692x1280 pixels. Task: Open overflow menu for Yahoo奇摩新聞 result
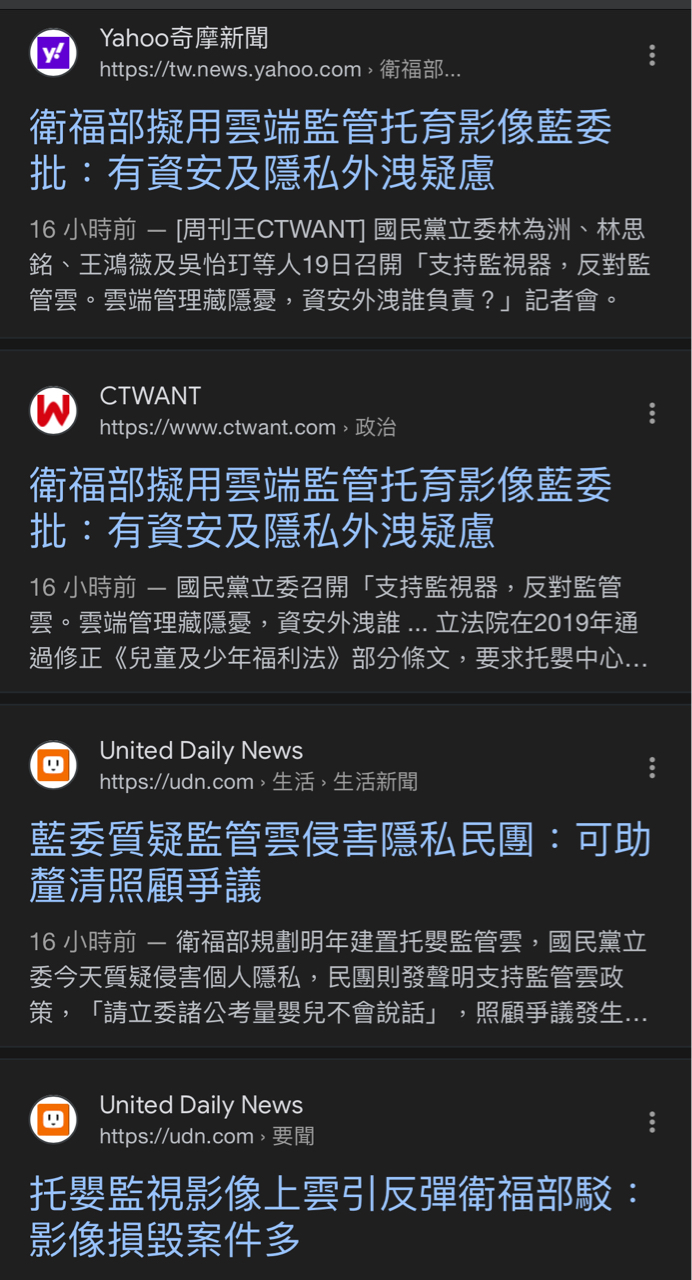coord(652,56)
